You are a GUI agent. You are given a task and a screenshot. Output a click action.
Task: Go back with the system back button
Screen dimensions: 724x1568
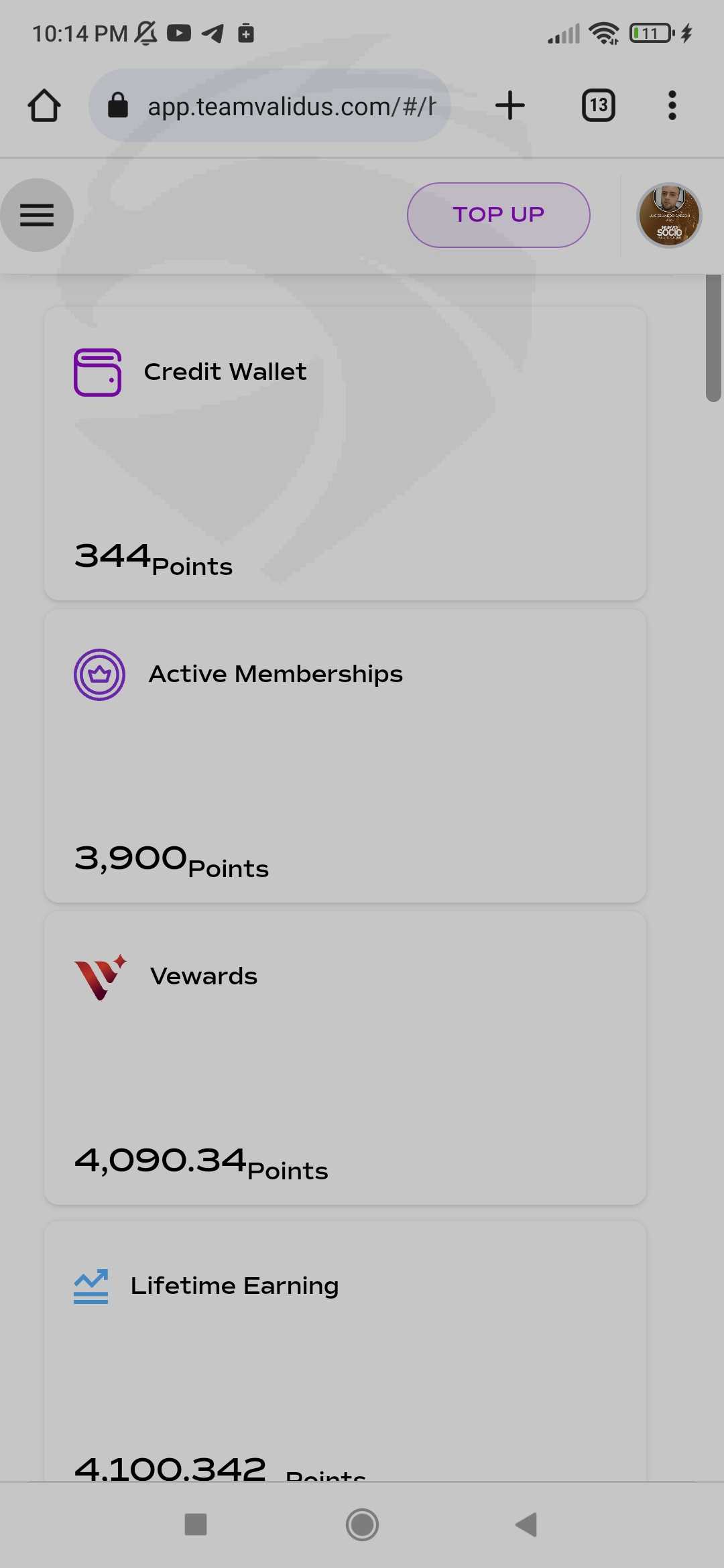(x=526, y=1524)
